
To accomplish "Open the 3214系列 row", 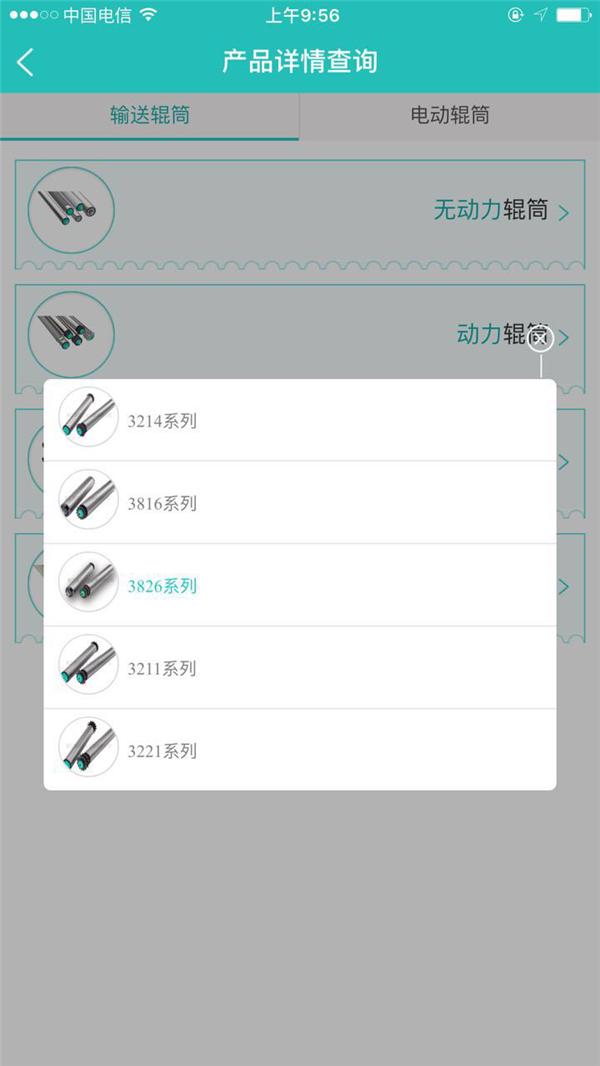I will 300,420.
